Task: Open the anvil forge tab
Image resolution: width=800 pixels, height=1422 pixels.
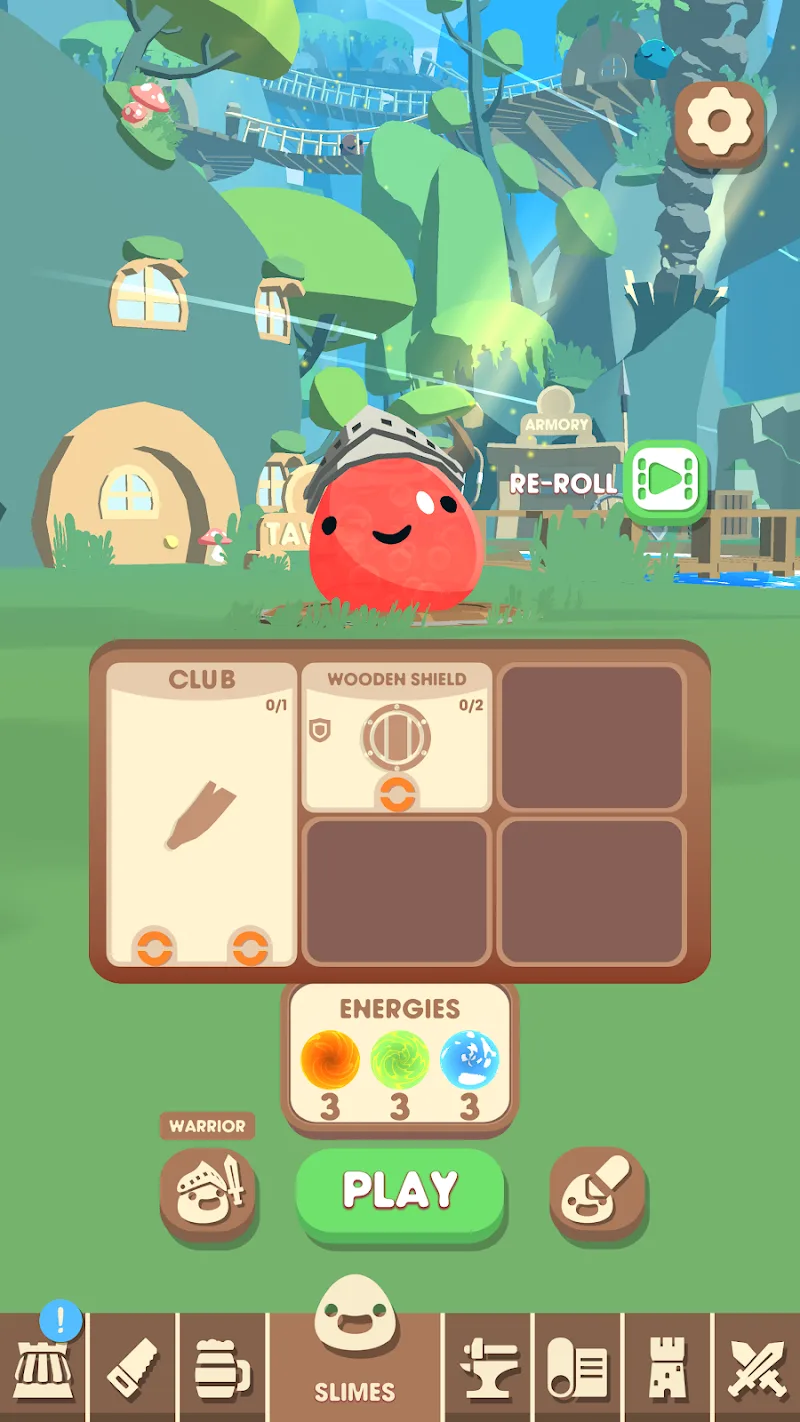Action: (489, 1367)
